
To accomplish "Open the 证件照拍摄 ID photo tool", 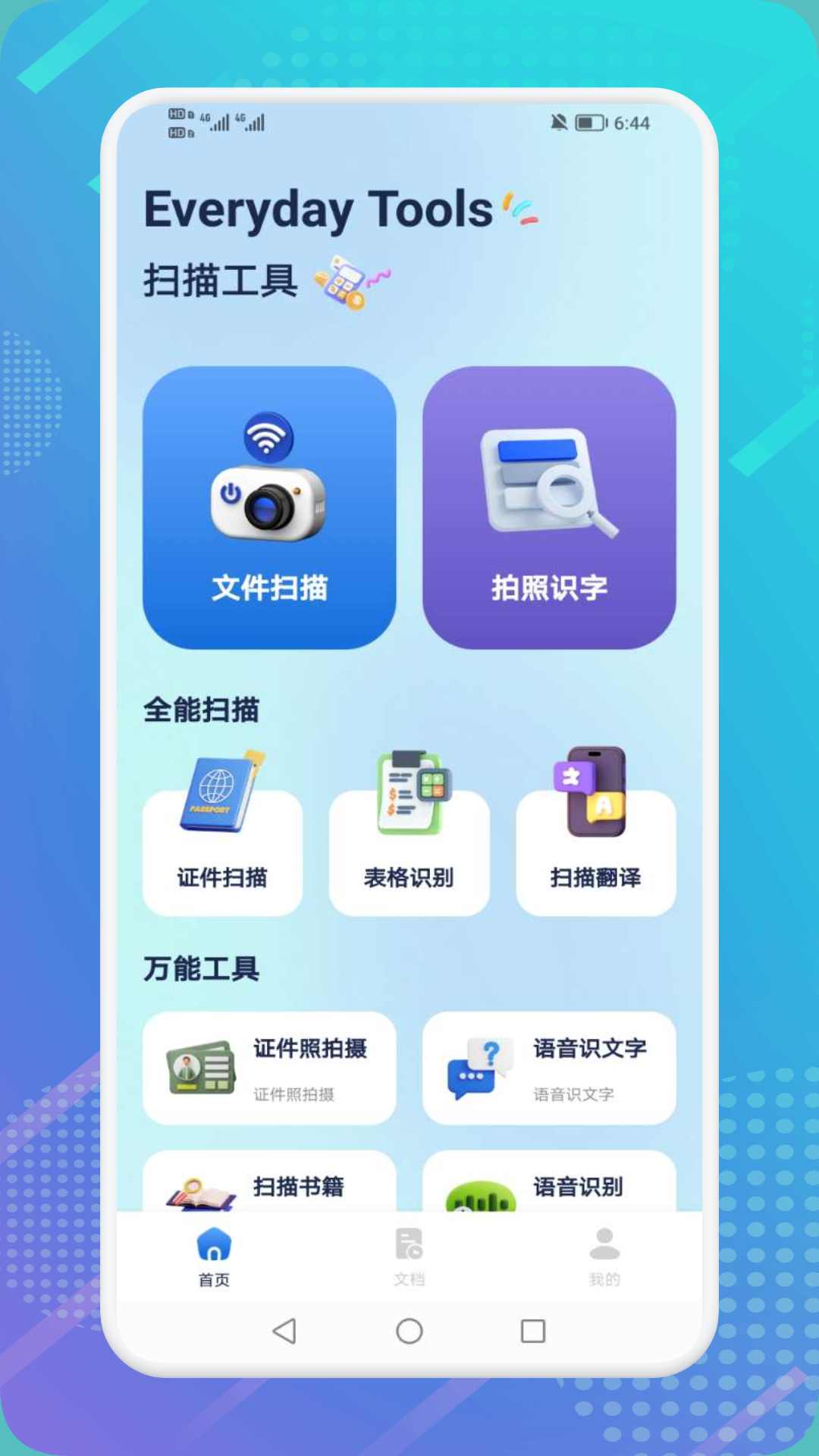I will [x=269, y=1069].
